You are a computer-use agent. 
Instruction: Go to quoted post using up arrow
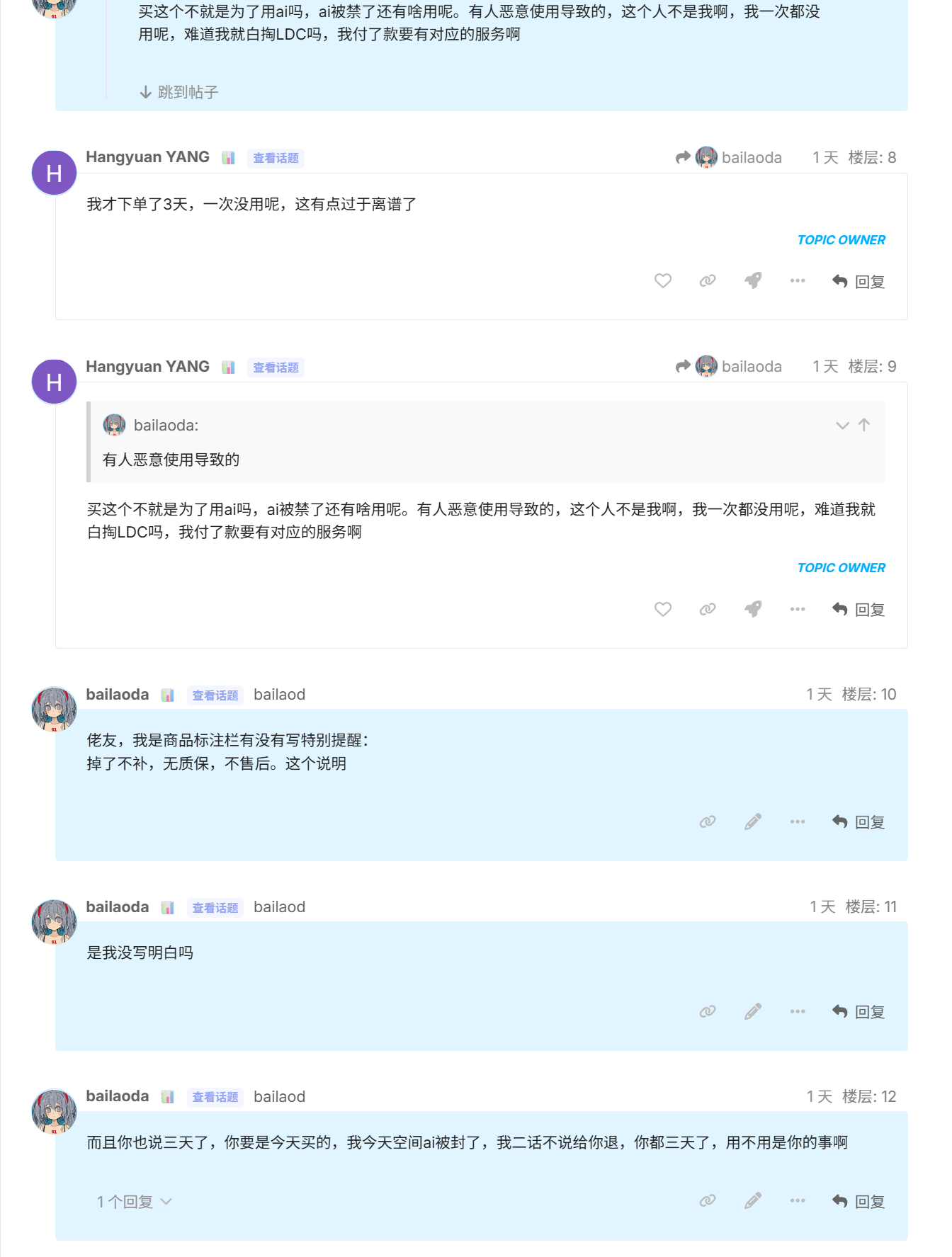click(864, 425)
